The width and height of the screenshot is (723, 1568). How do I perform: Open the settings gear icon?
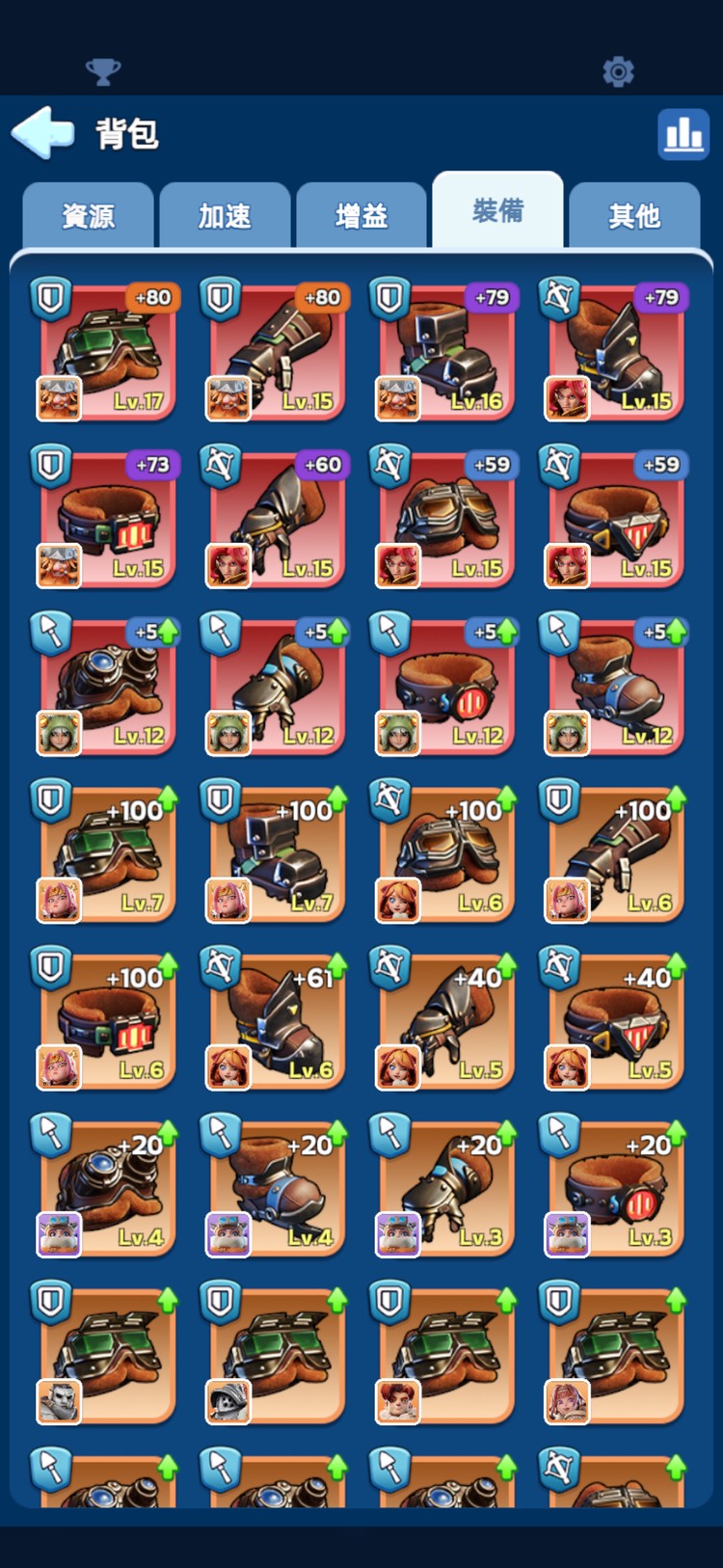coord(618,71)
